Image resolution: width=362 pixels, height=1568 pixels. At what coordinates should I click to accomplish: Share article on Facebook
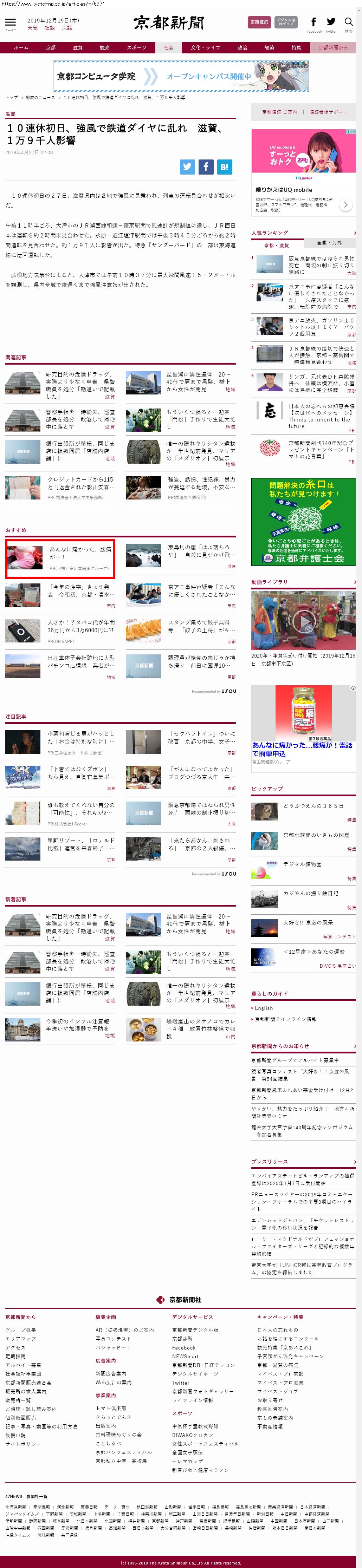tap(206, 167)
